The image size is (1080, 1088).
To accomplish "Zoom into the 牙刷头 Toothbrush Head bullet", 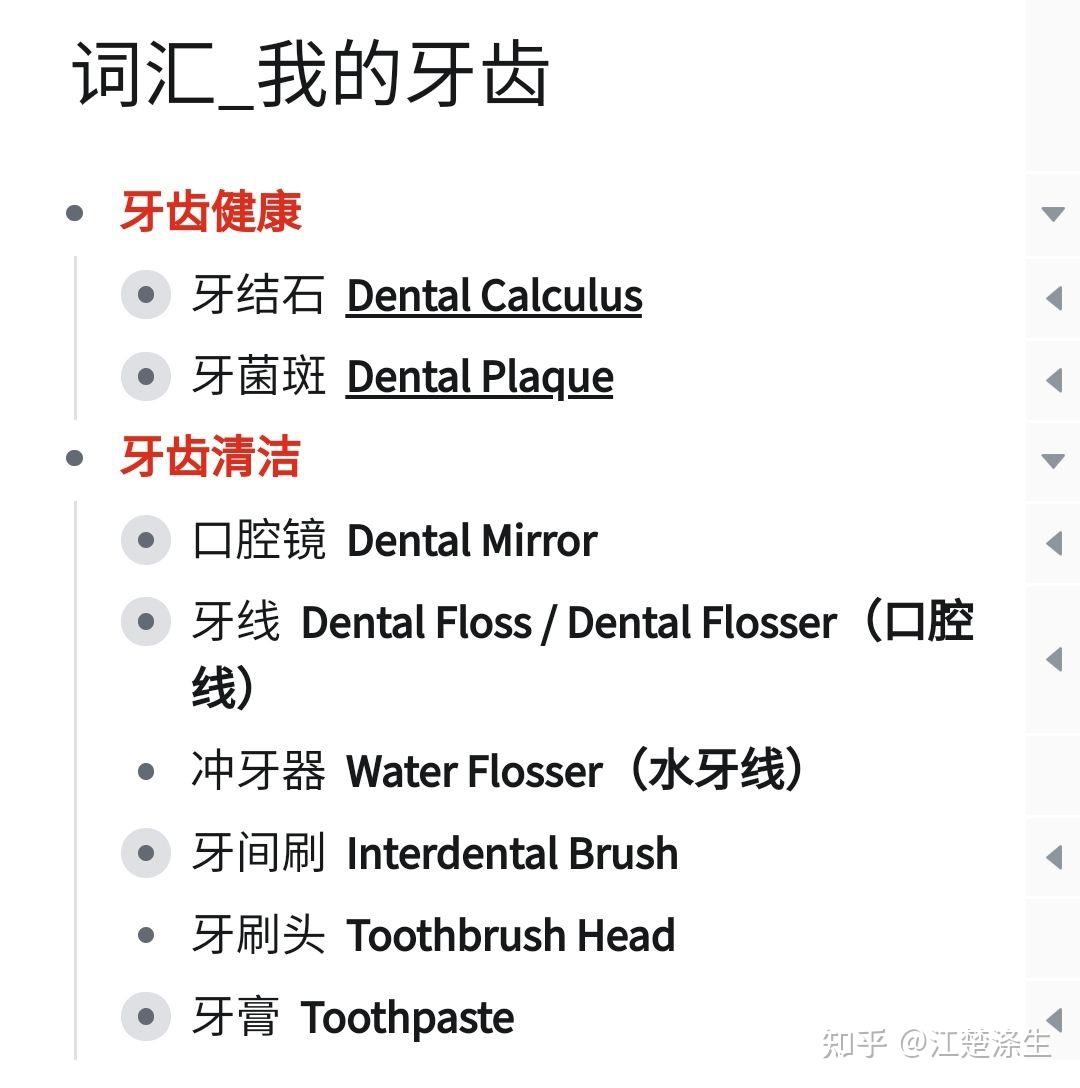I will 146,936.
